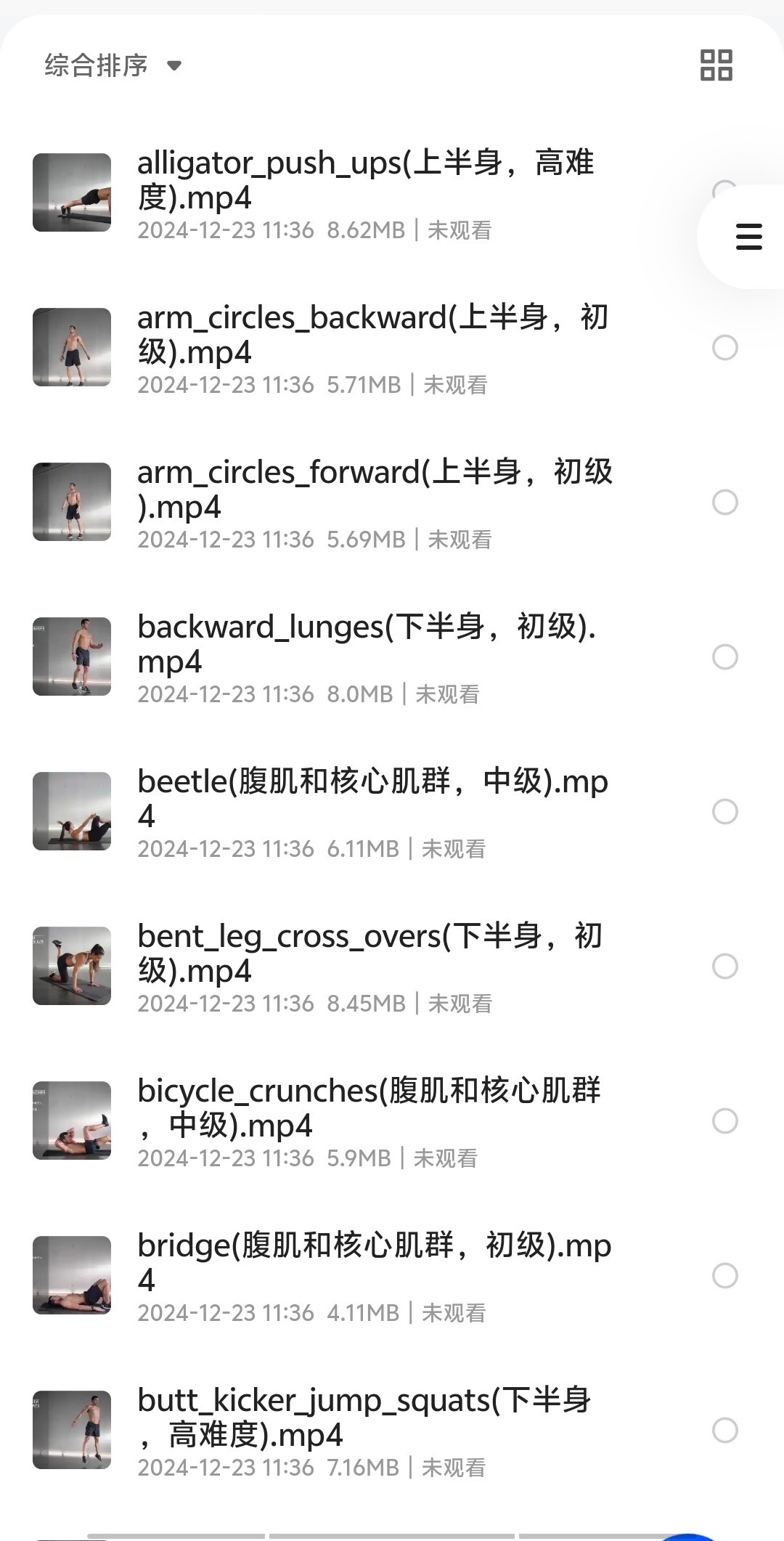The height and width of the screenshot is (1541, 784).
Task: Select the bridge file circle
Action: coord(724,1276)
